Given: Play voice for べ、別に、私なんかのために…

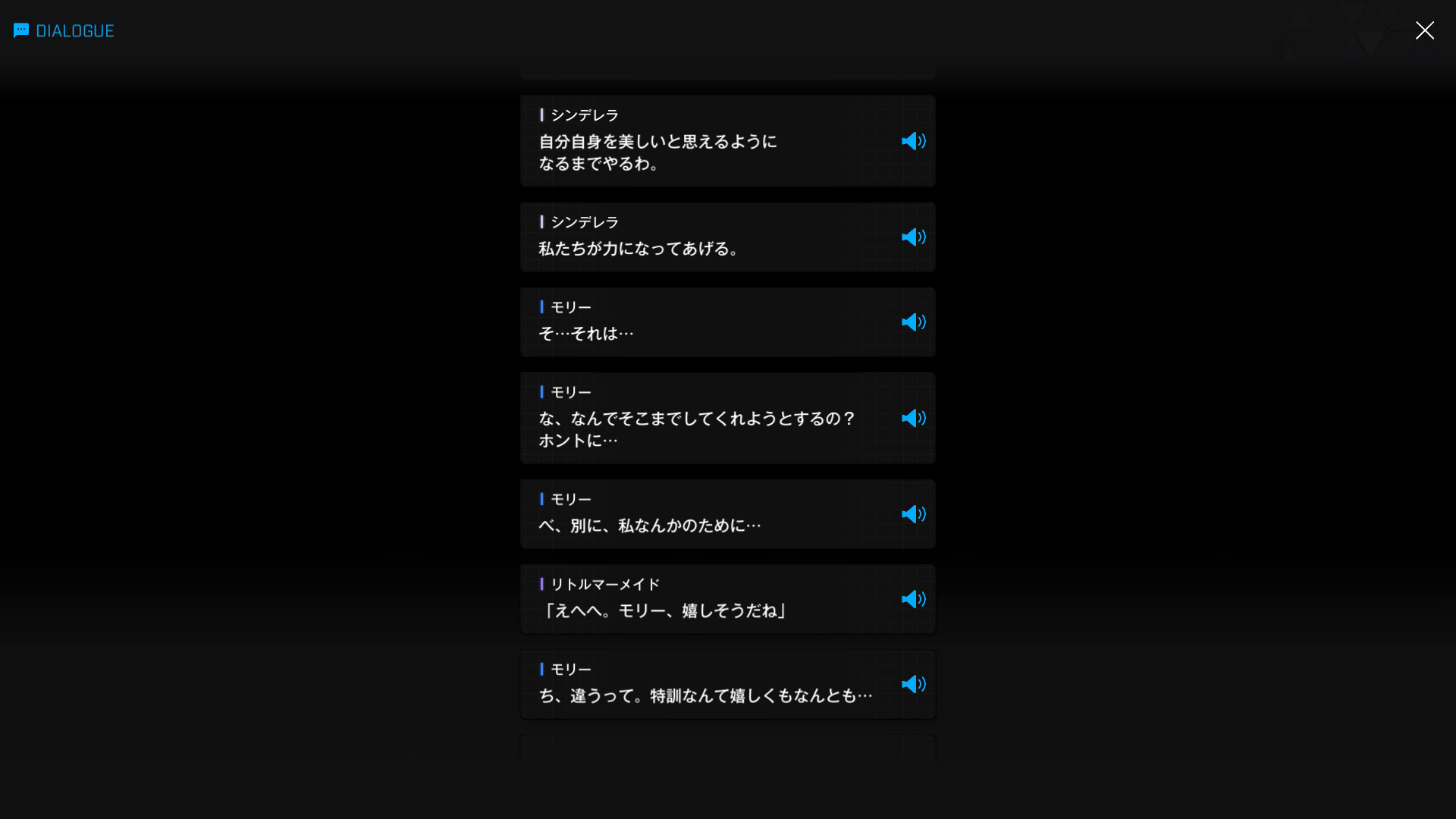Looking at the screenshot, I should (913, 514).
